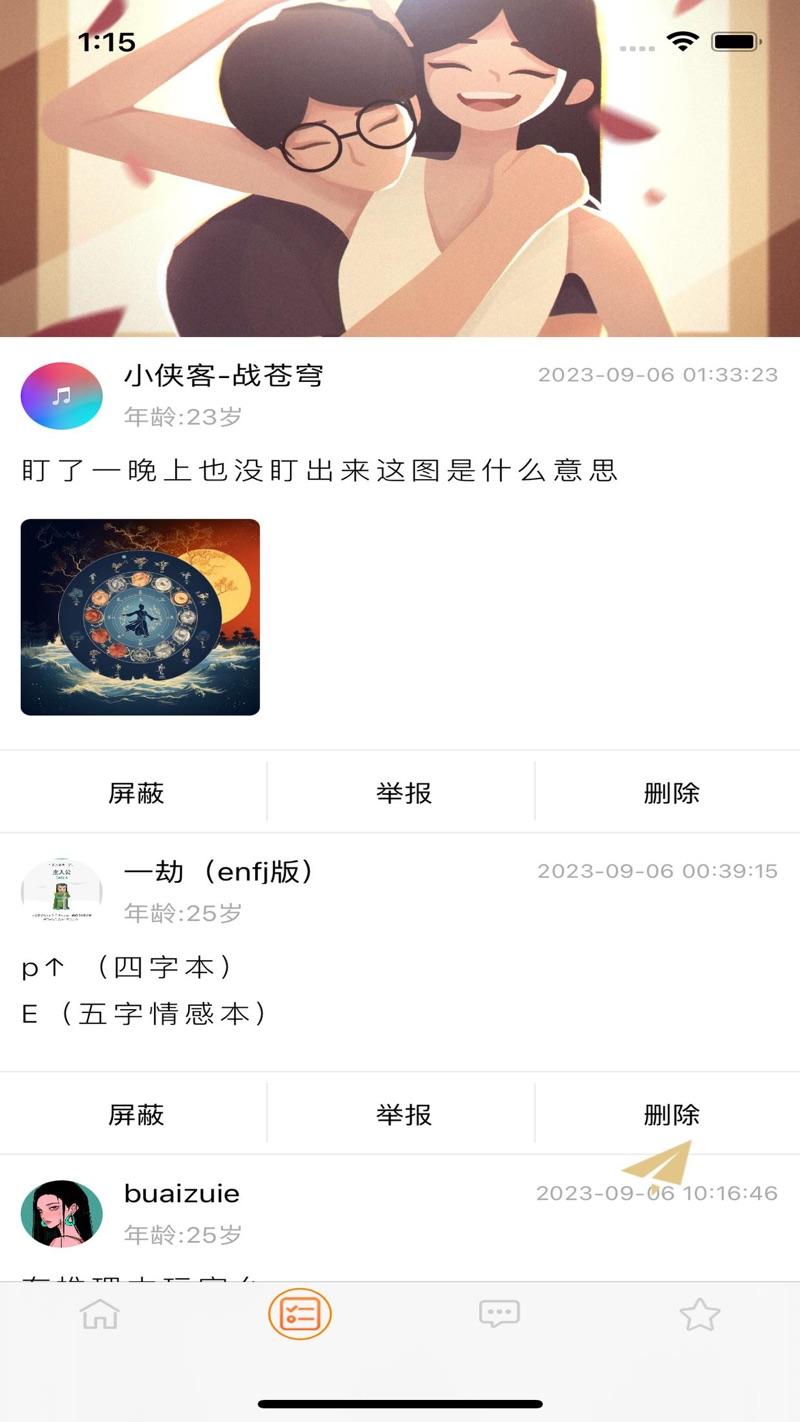Block the post by 一劫（enfj版）
This screenshot has height=1422, width=800.
pos(136,1115)
